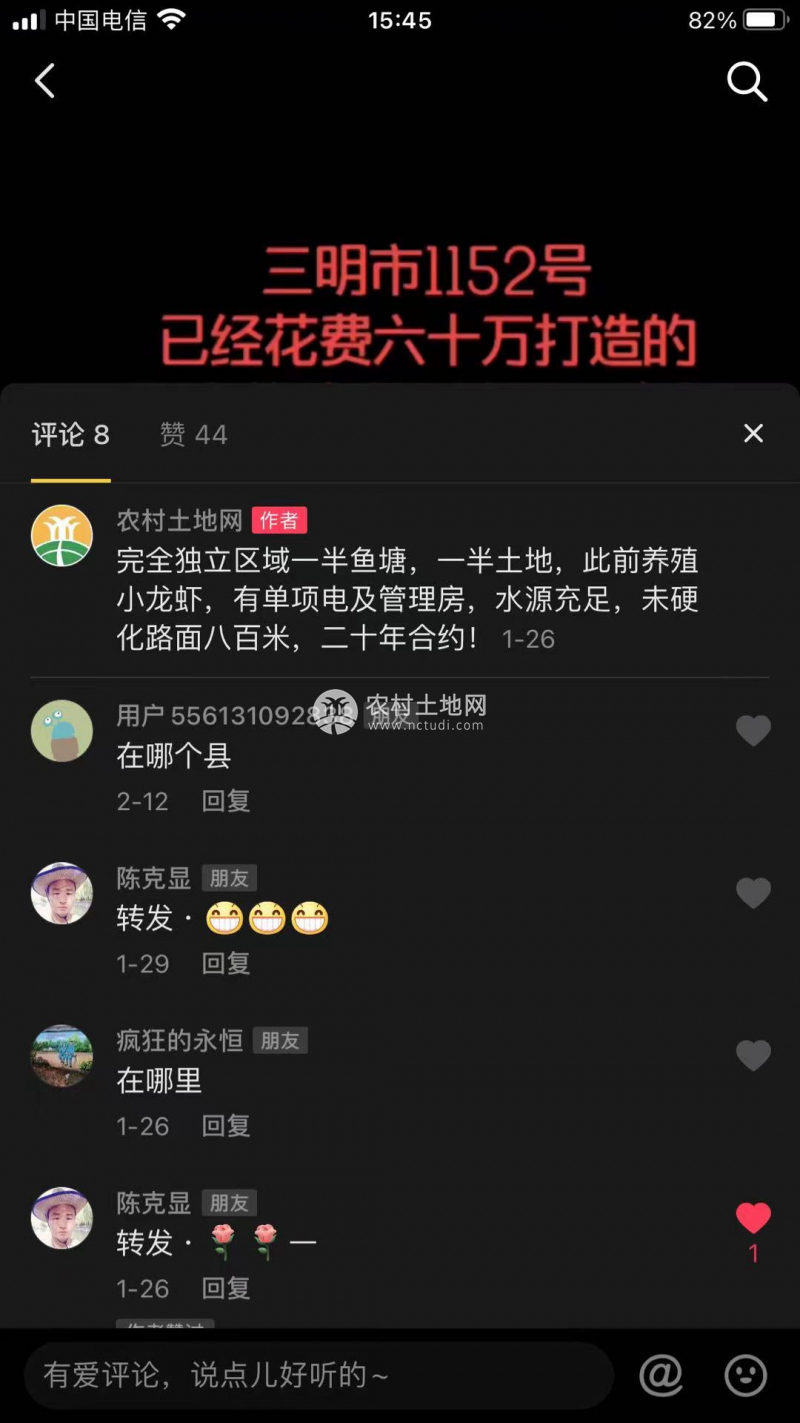Unlike 陈克显's comment dated 1-26
The image size is (800, 1423).
tap(753, 1218)
